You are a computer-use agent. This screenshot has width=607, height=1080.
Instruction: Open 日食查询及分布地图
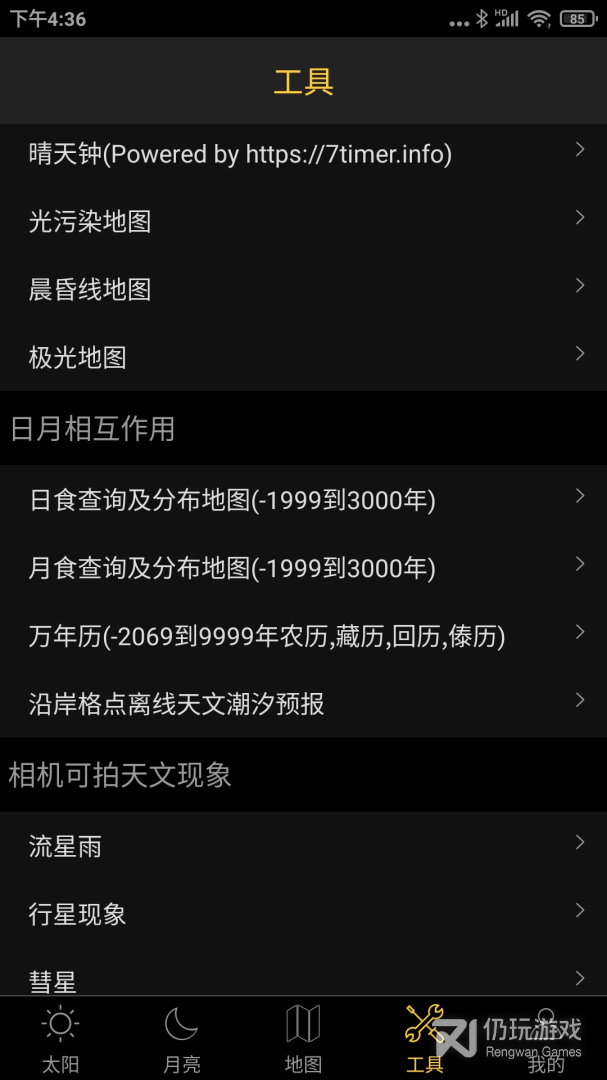click(x=303, y=500)
